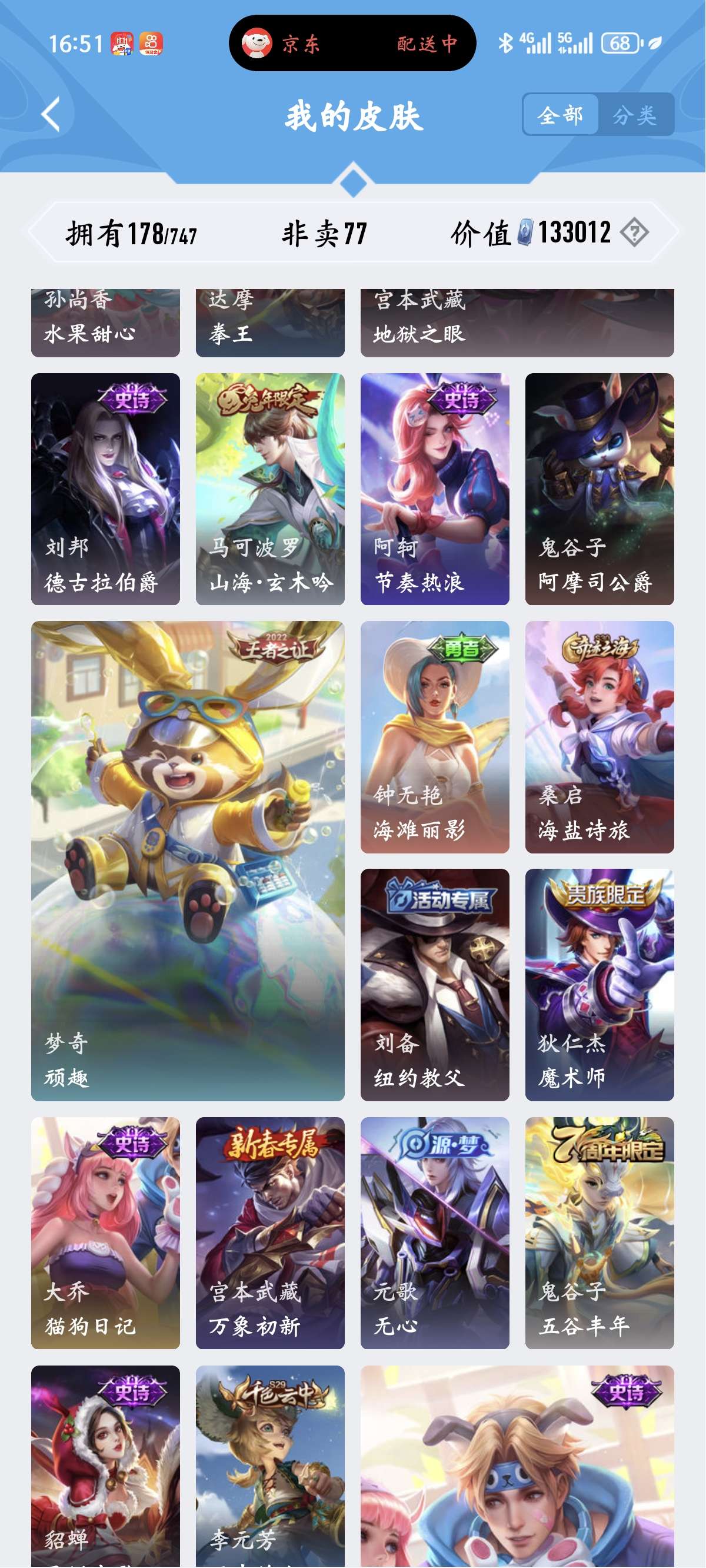Tap 宫本武藏 万象初新 skin card
706x1568 pixels.
(269, 1232)
